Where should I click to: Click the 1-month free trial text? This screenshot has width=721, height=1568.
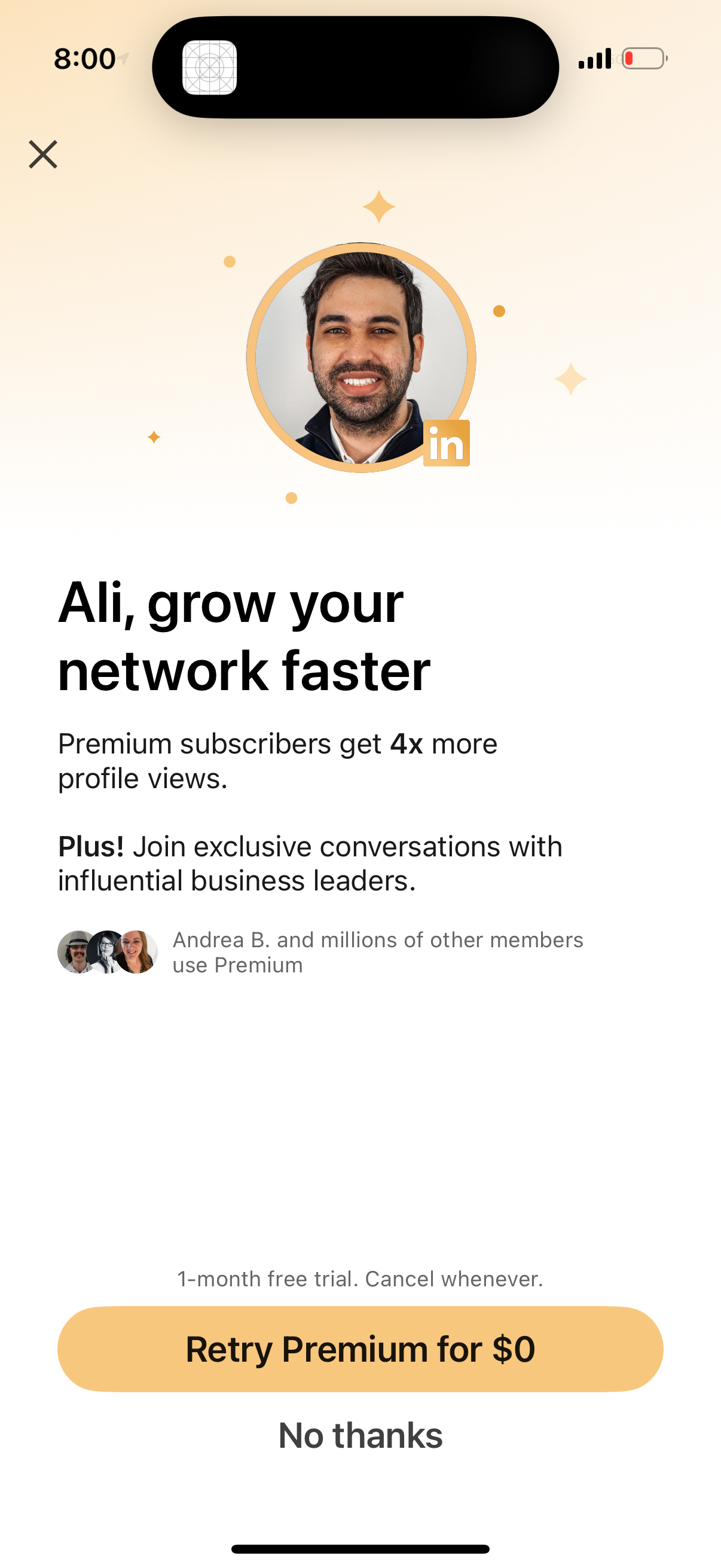[360, 1279]
